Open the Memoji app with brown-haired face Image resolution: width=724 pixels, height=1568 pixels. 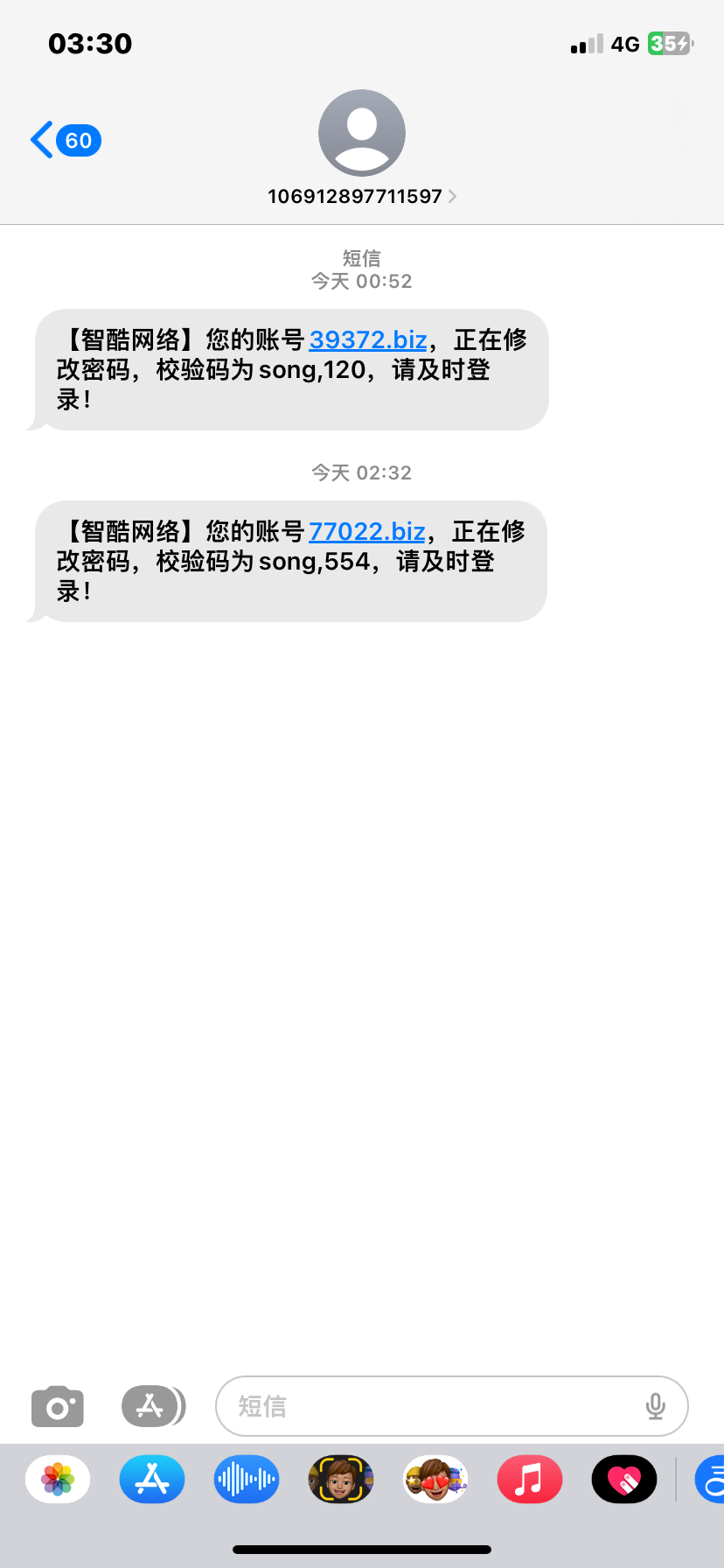[x=341, y=1480]
